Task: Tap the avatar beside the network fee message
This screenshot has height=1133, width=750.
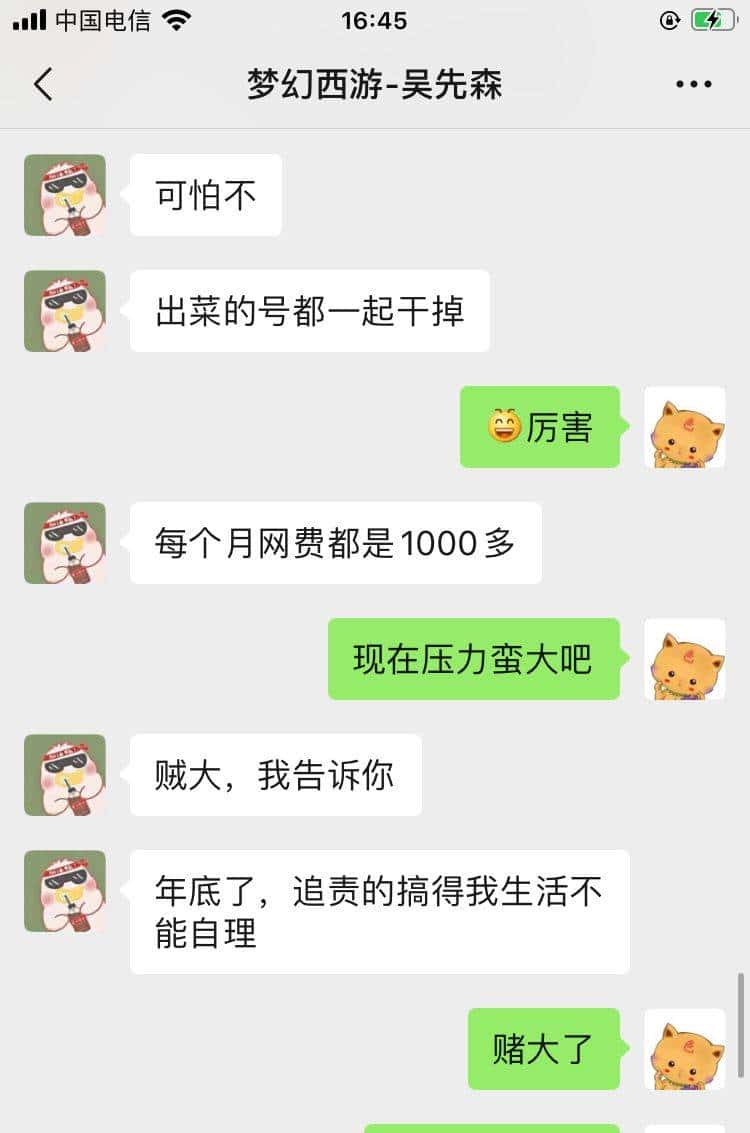Action: pos(64,543)
